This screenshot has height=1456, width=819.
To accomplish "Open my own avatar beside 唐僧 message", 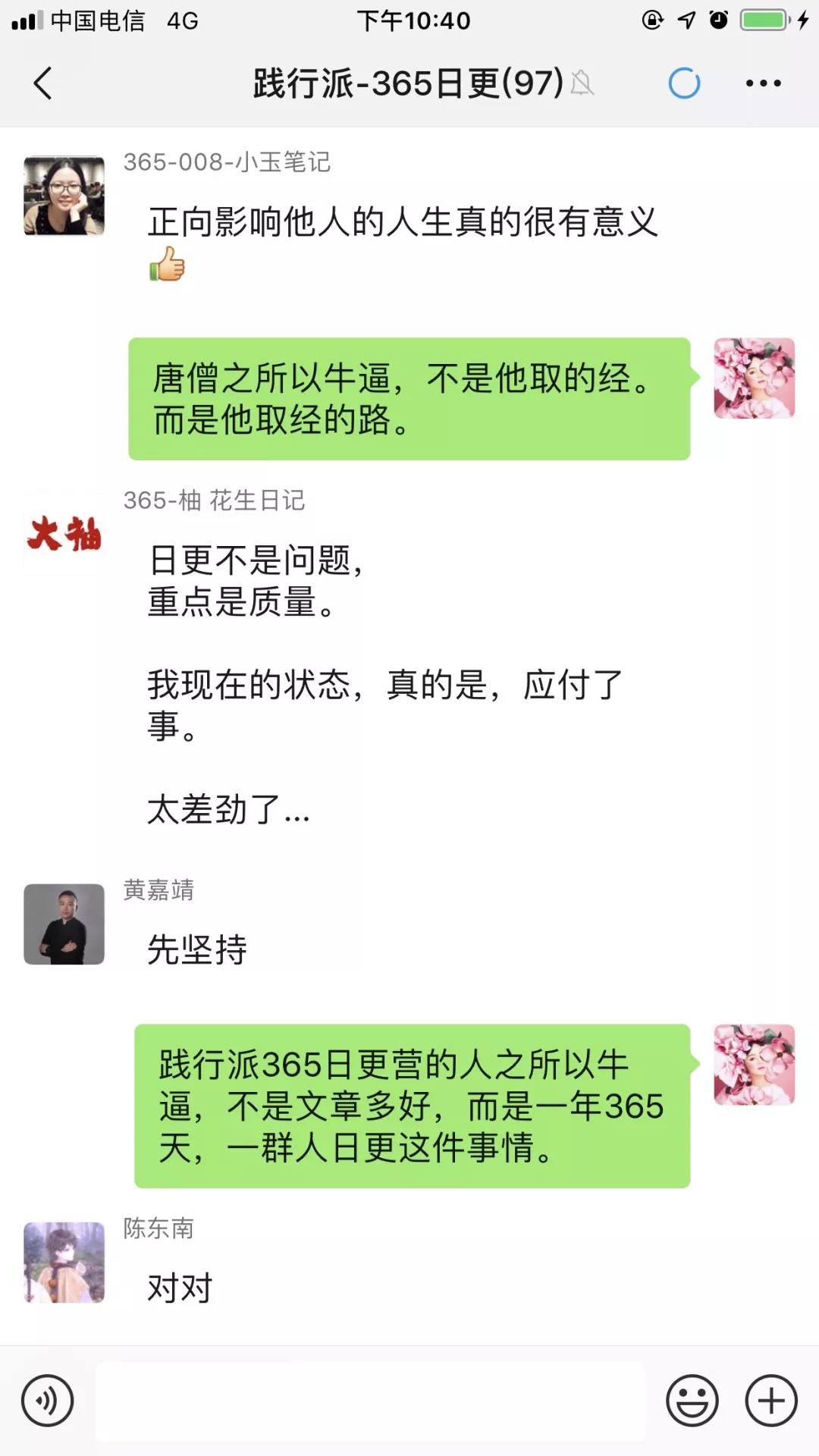I will click(754, 378).
